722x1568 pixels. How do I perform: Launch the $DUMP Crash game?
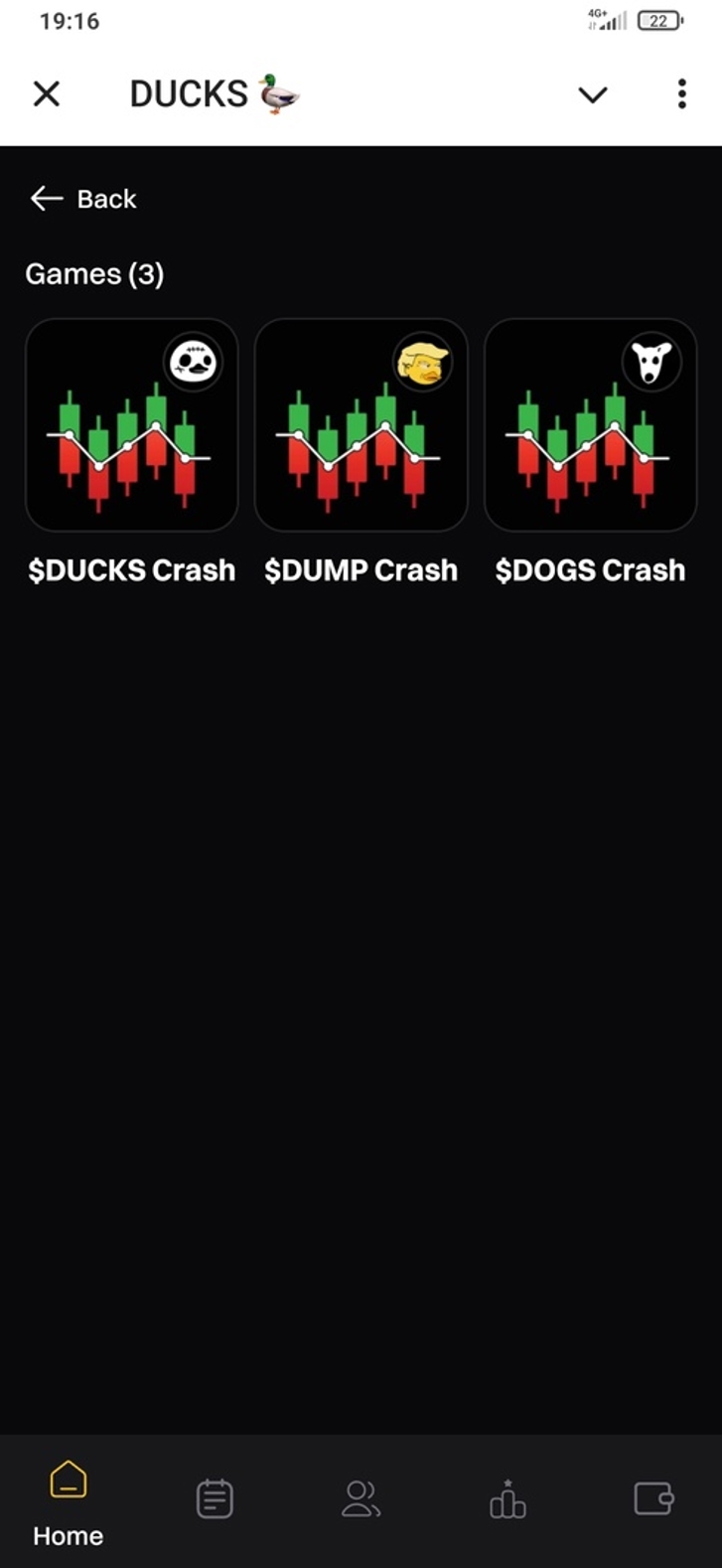(361, 424)
